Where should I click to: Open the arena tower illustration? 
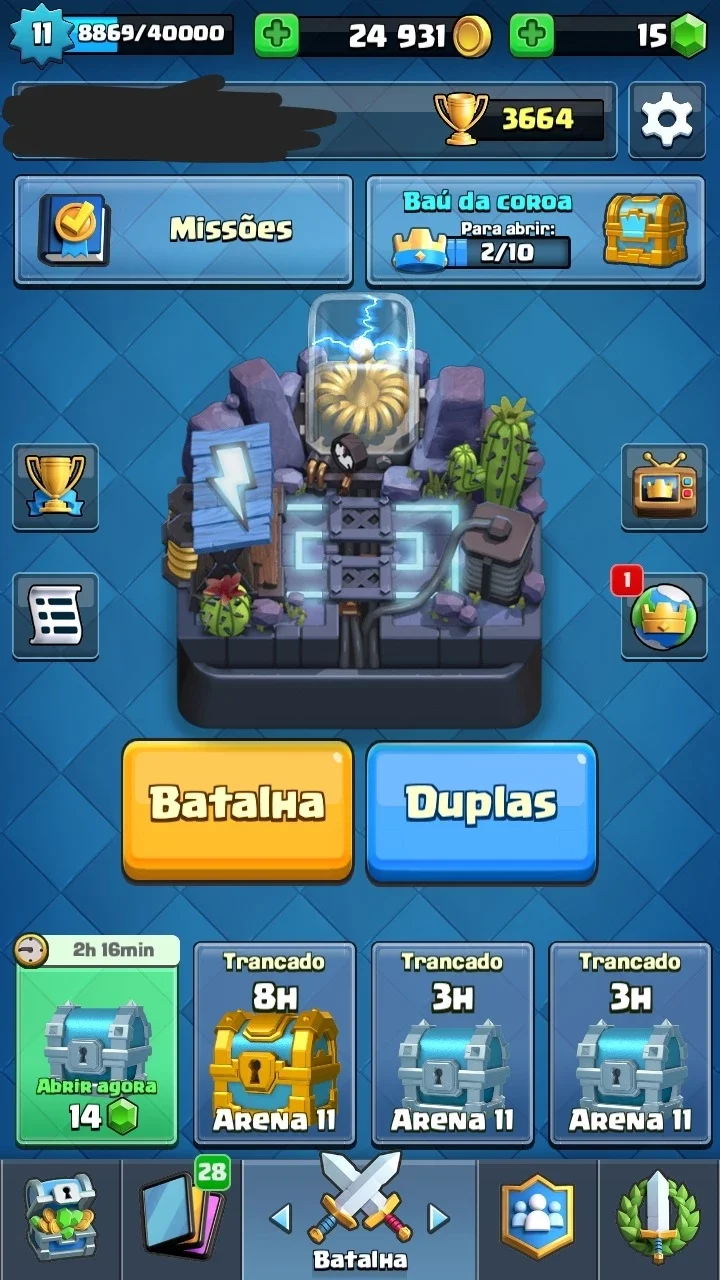360,510
